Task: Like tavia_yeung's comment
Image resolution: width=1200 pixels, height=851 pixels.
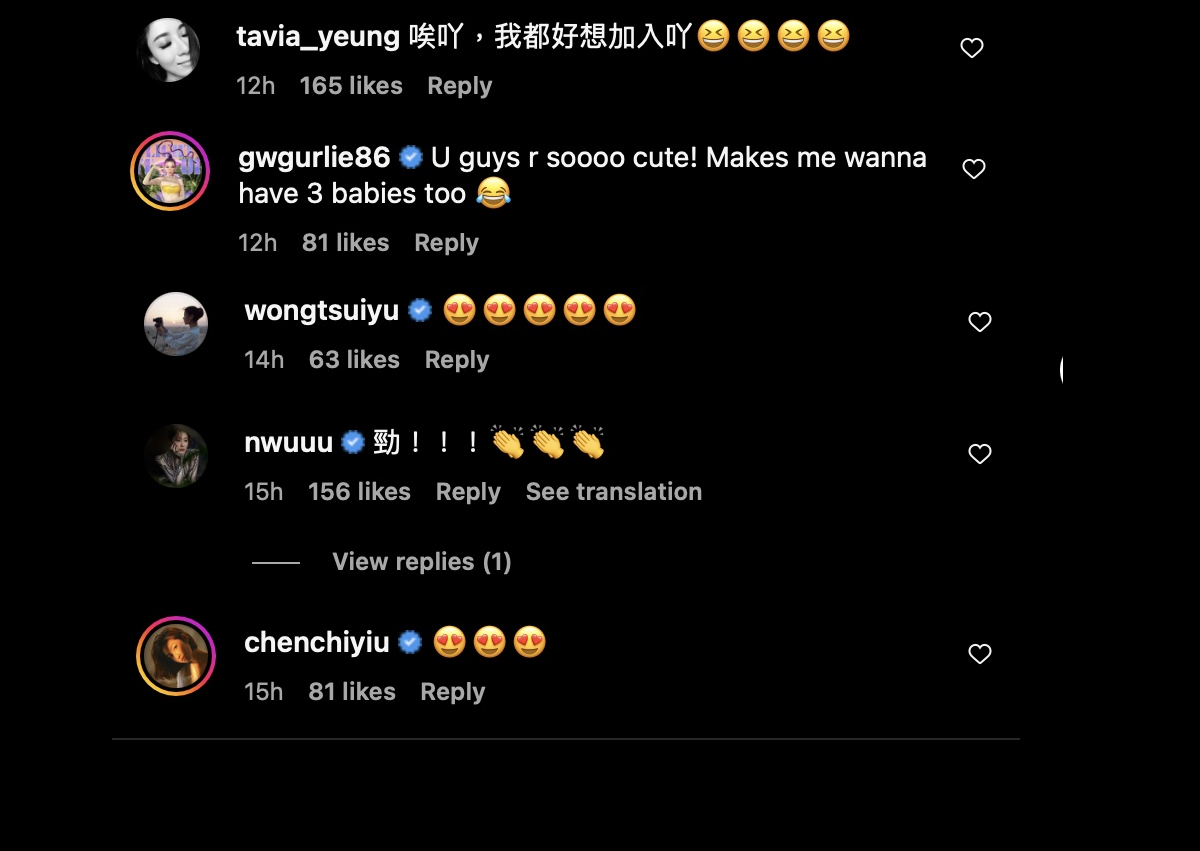Action: (972, 48)
